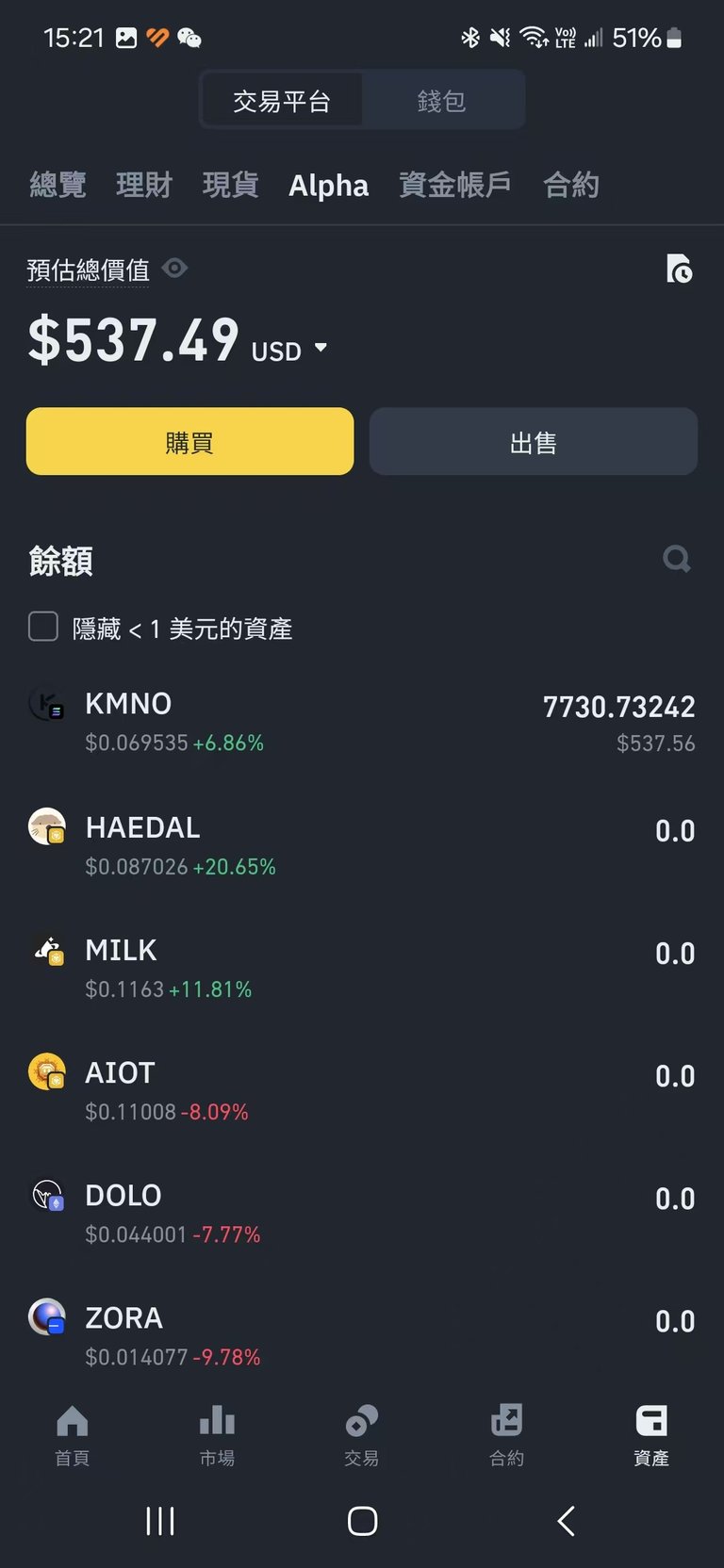Open the 資金帳戶 funding account tab

(x=455, y=185)
